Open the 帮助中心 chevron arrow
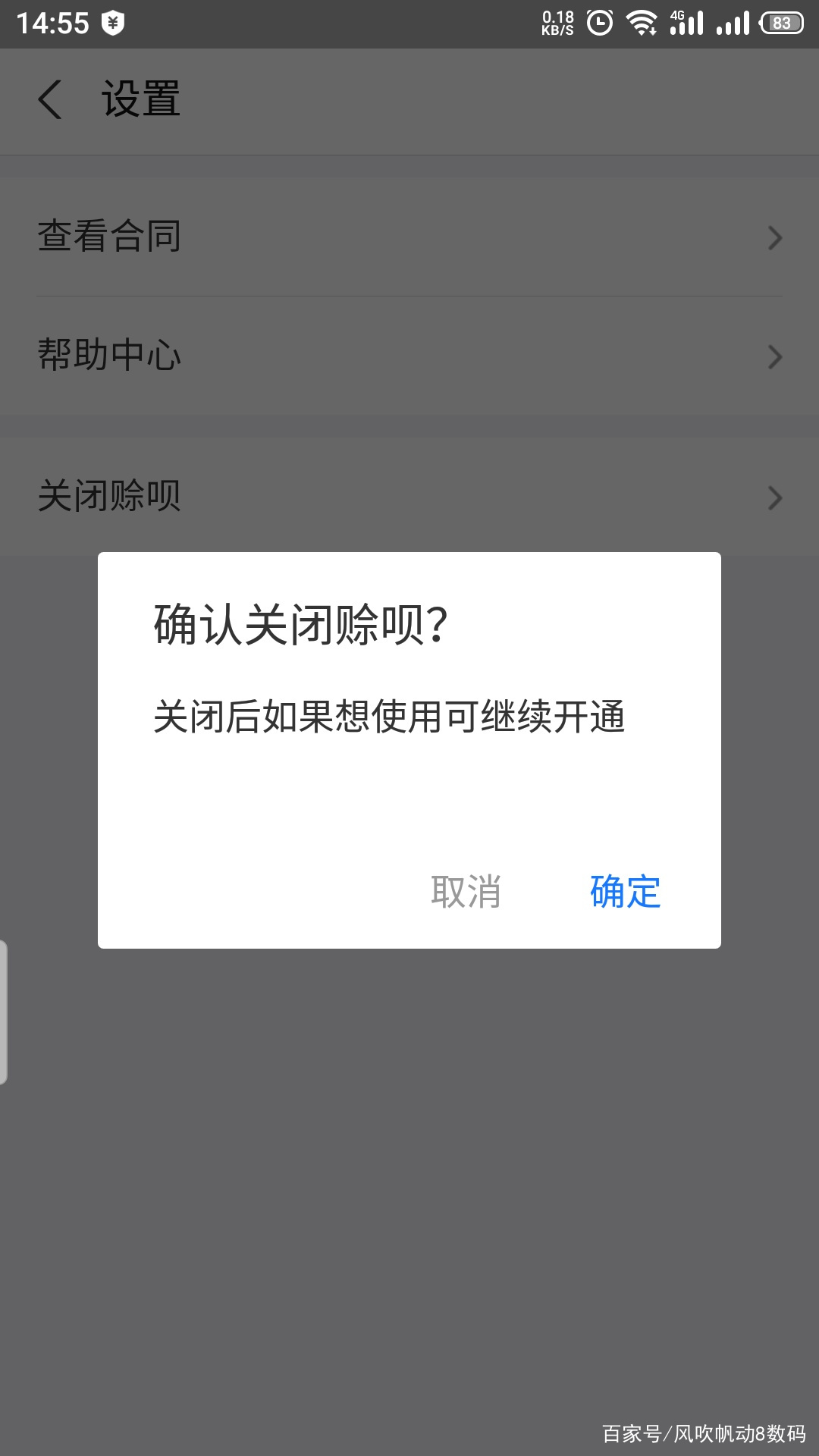This screenshot has height=1456, width=819. tap(774, 356)
